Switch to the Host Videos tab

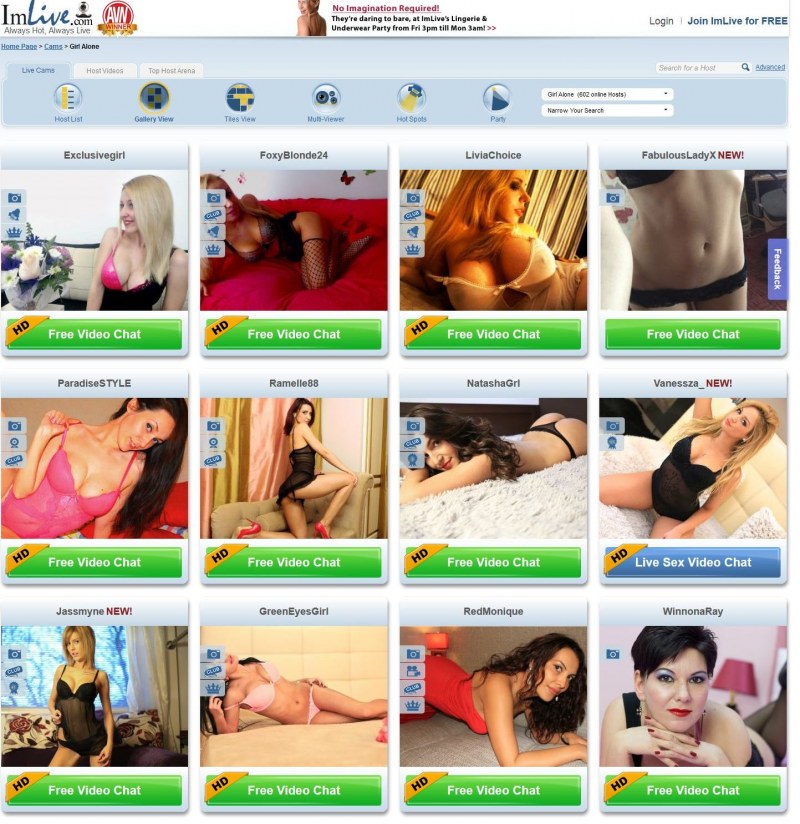pyautogui.click(x=105, y=71)
